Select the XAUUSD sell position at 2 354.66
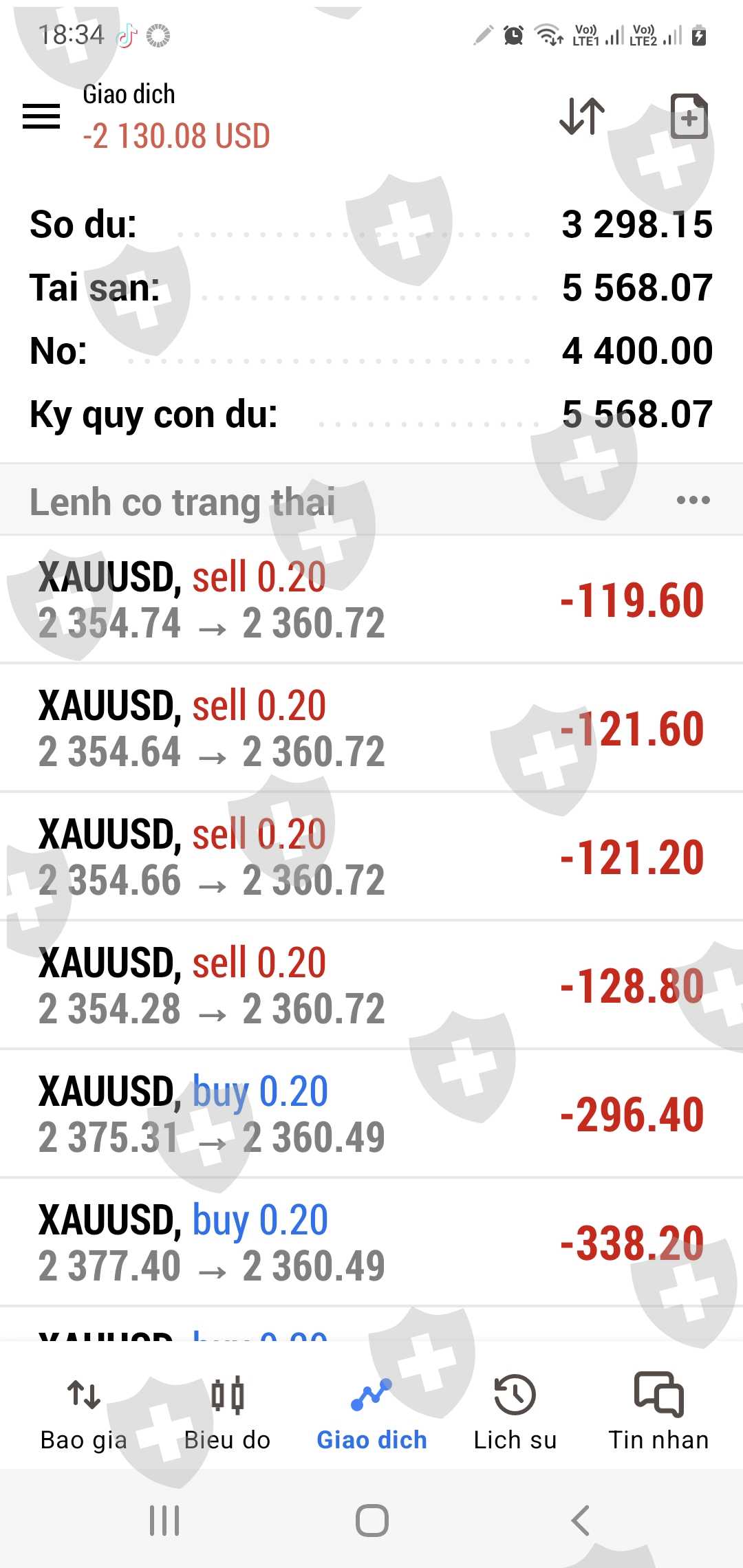The width and height of the screenshot is (743, 1568). pyautogui.click(x=371, y=856)
